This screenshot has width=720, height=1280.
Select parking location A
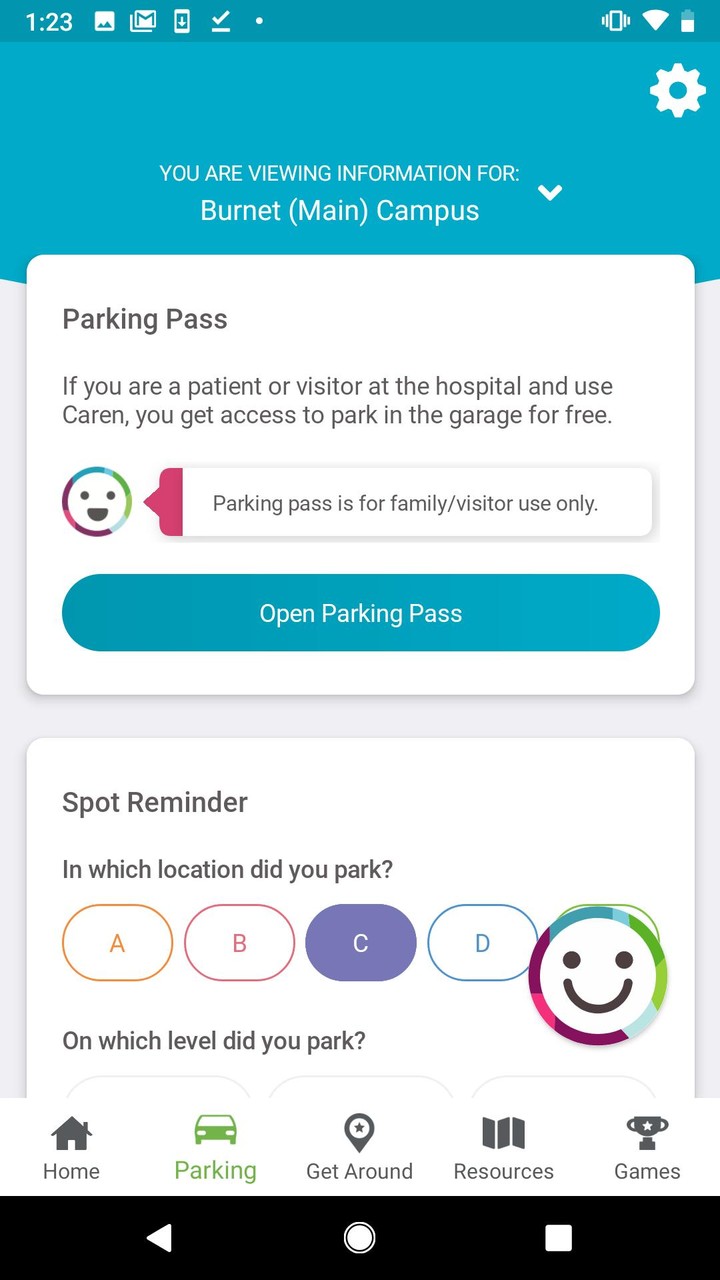(x=117, y=943)
